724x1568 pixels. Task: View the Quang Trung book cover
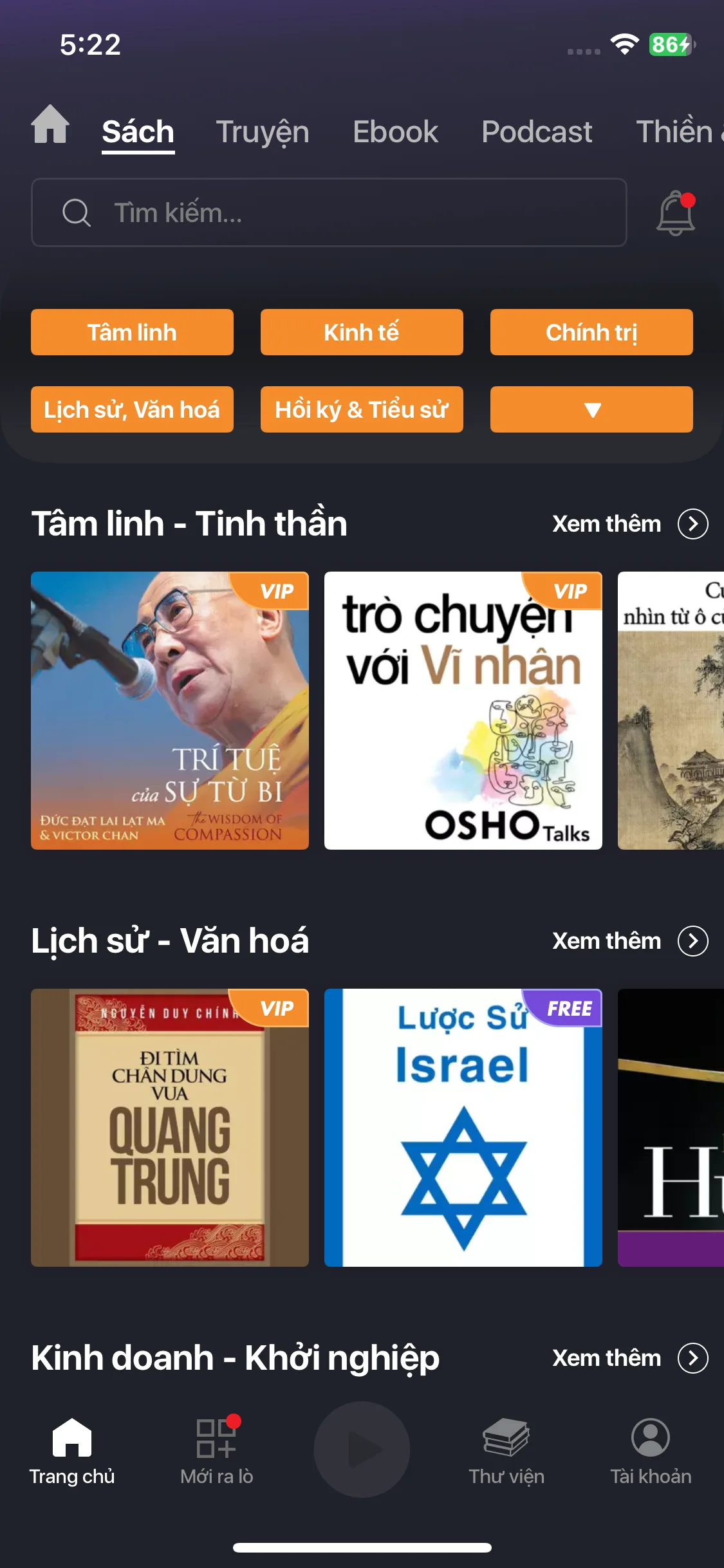(170, 1128)
